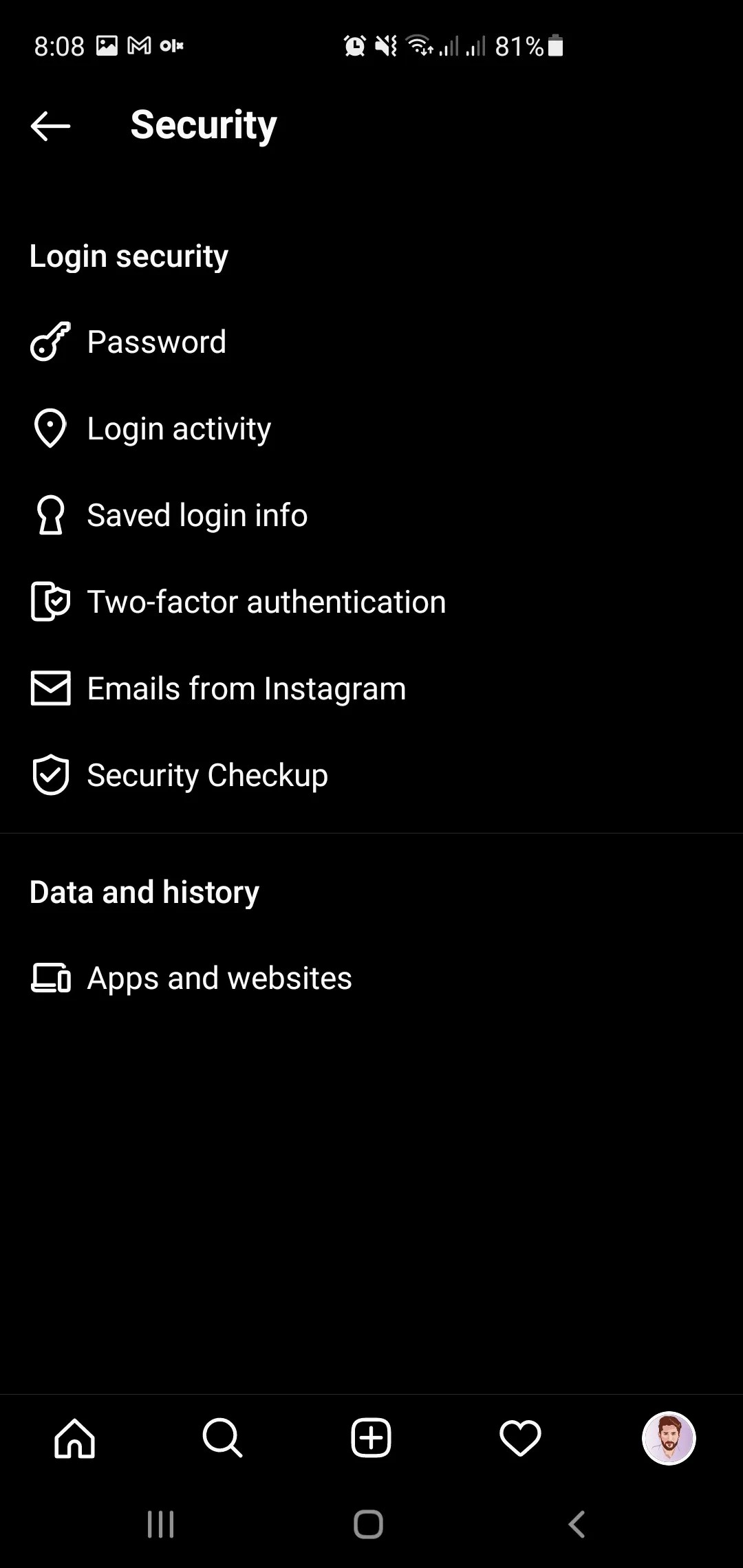Image resolution: width=743 pixels, height=1568 pixels.
Task: Tap the Apps and websites icon
Action: [50, 977]
